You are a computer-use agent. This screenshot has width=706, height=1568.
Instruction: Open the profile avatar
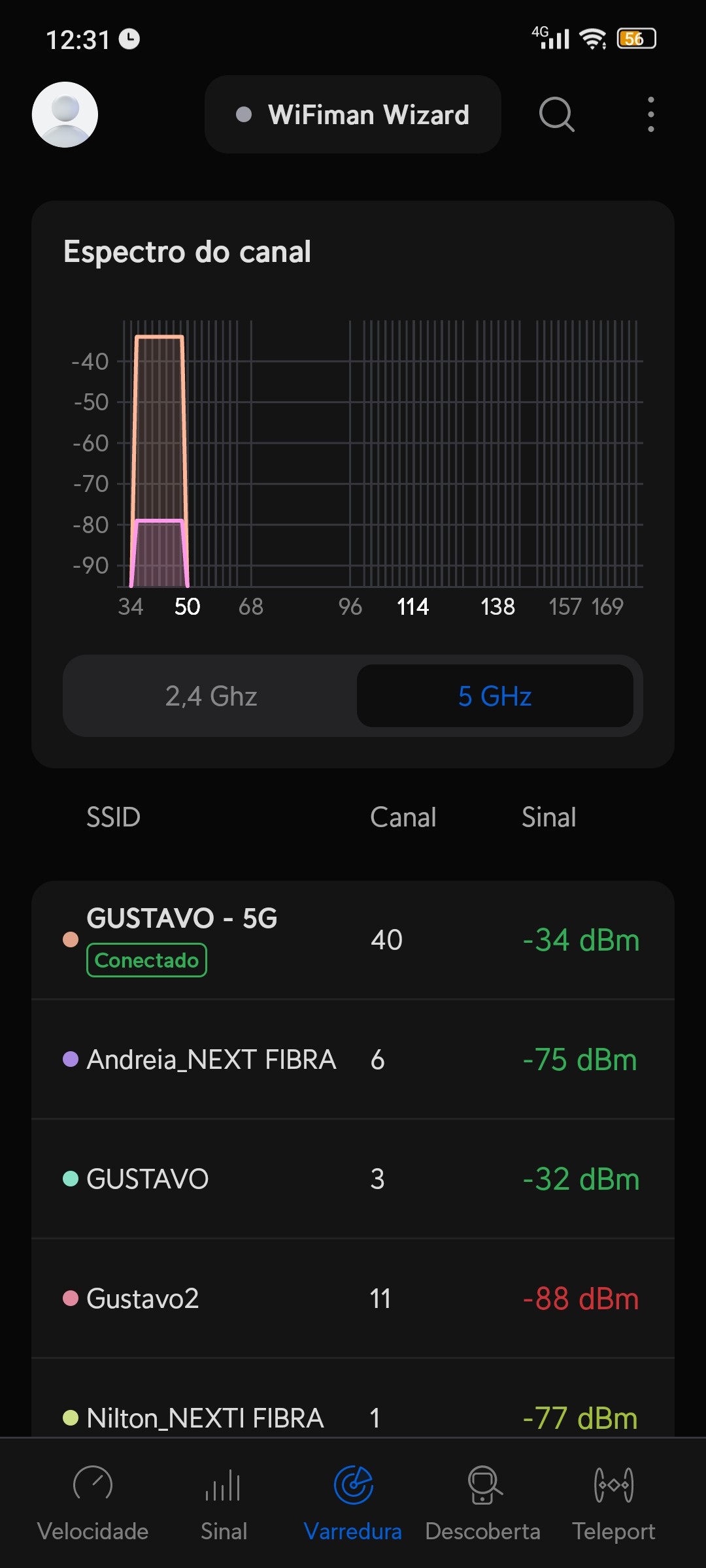coord(65,114)
